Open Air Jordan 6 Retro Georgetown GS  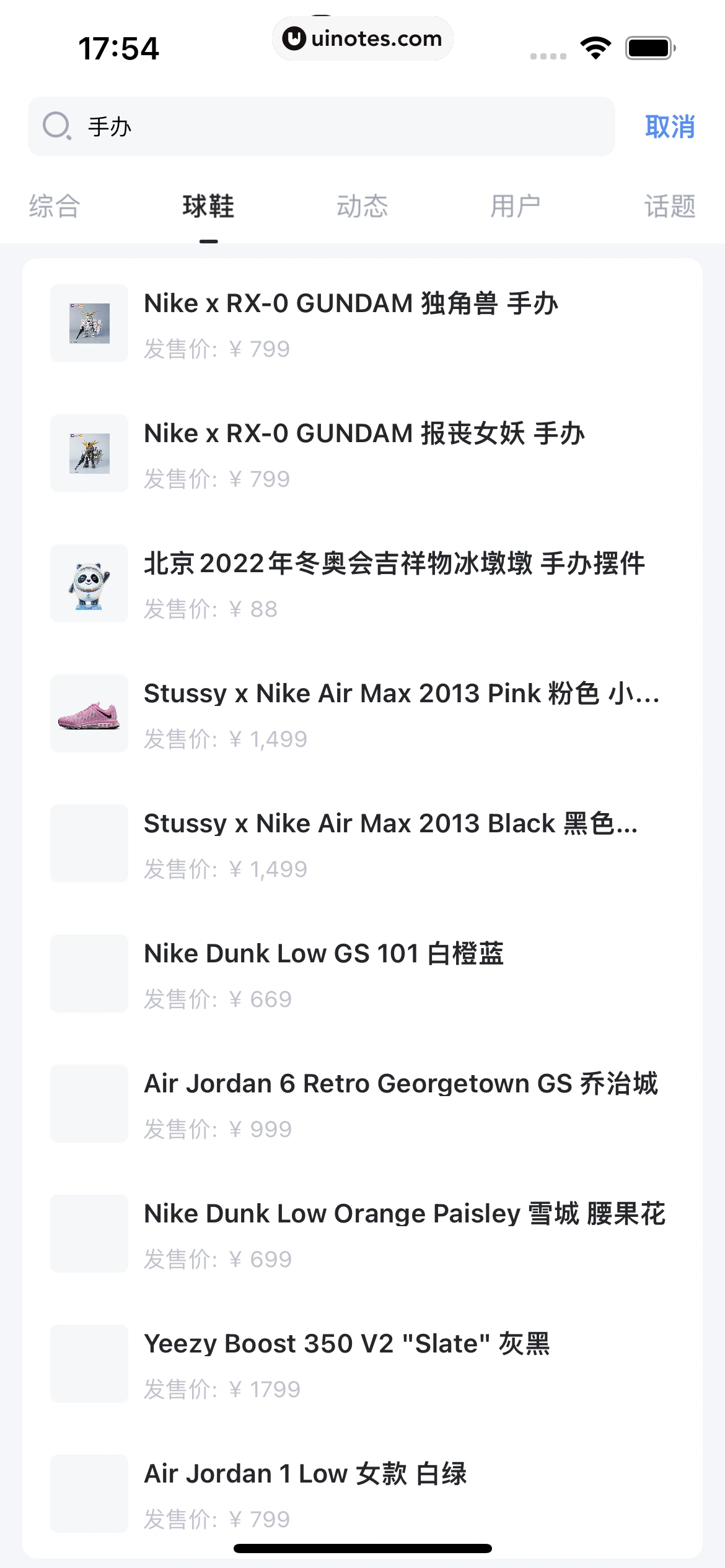click(x=362, y=1104)
